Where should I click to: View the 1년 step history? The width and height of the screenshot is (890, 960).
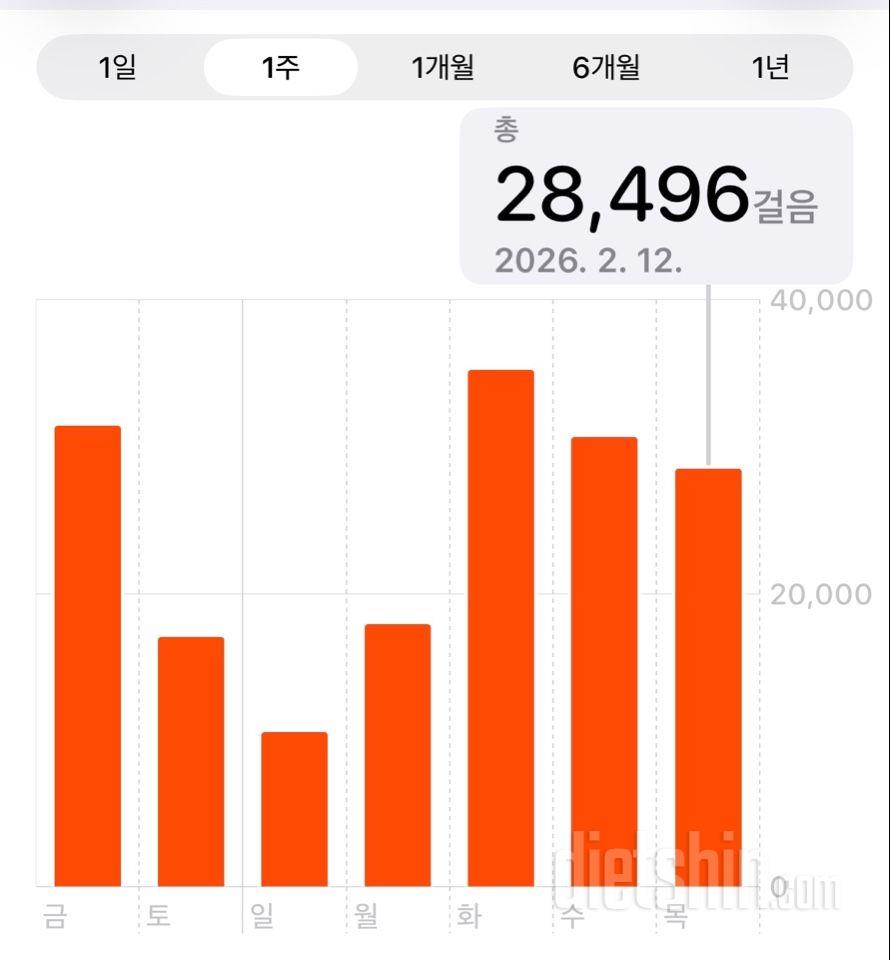770,68
